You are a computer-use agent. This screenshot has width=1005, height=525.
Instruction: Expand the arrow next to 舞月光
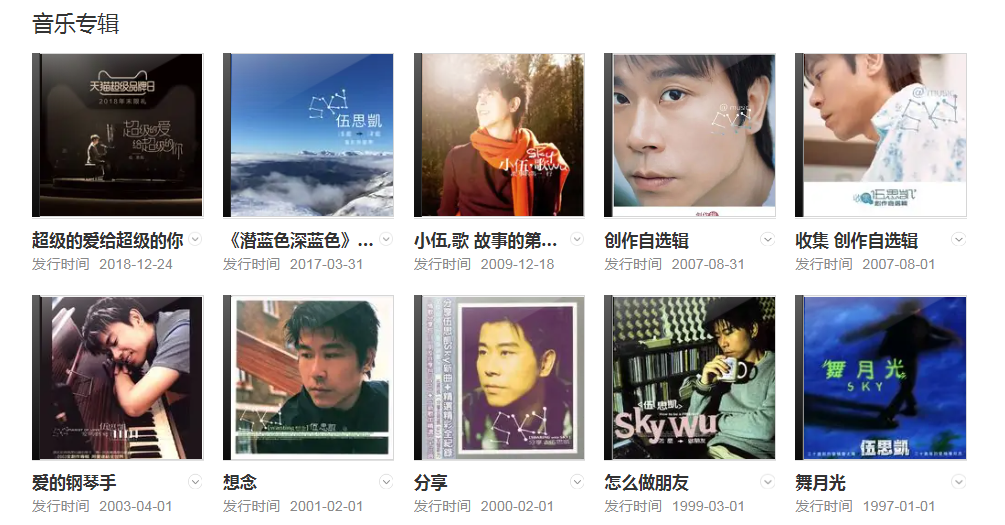[958, 482]
